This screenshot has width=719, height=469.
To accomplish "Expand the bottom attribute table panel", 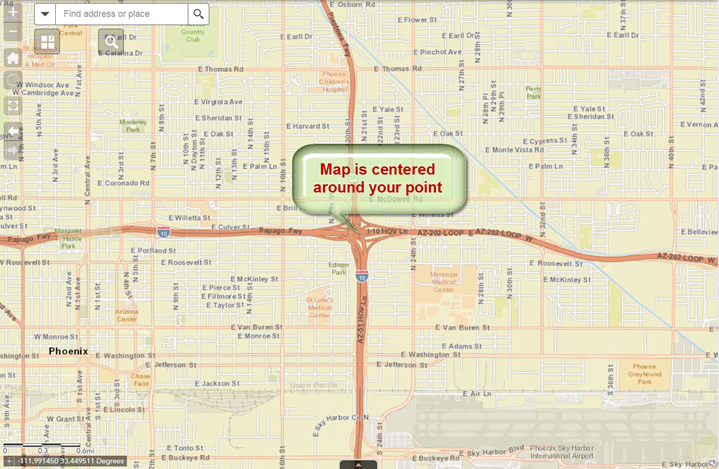I will click(359, 464).
